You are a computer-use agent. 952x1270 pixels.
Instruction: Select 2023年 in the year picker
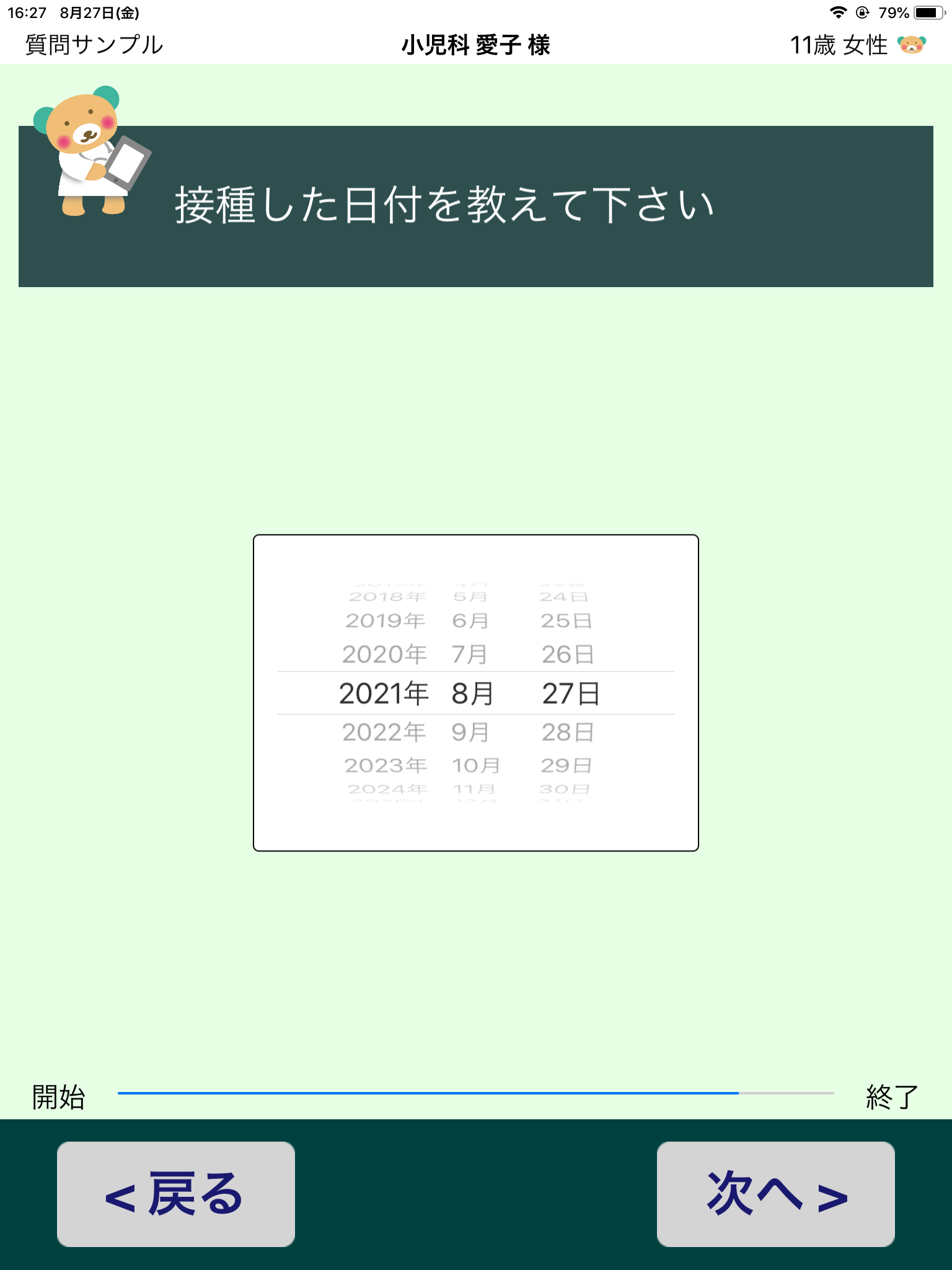click(386, 765)
